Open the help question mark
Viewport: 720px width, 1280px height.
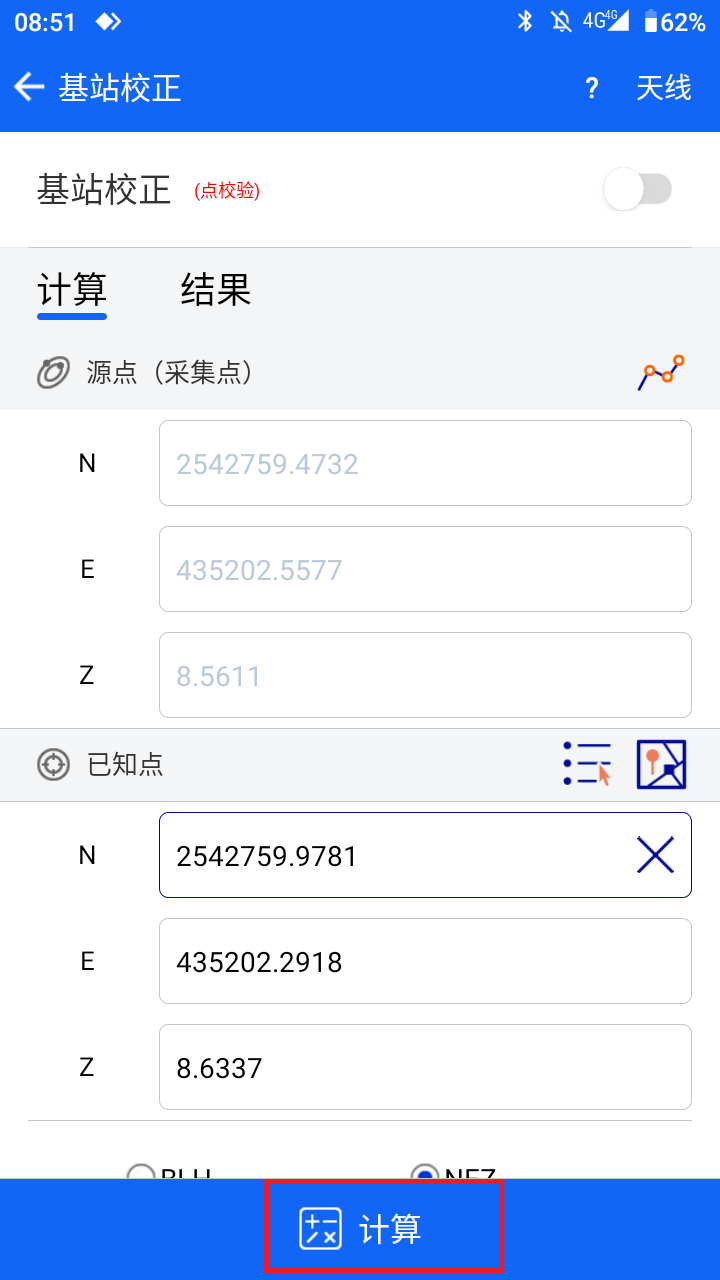[592, 88]
